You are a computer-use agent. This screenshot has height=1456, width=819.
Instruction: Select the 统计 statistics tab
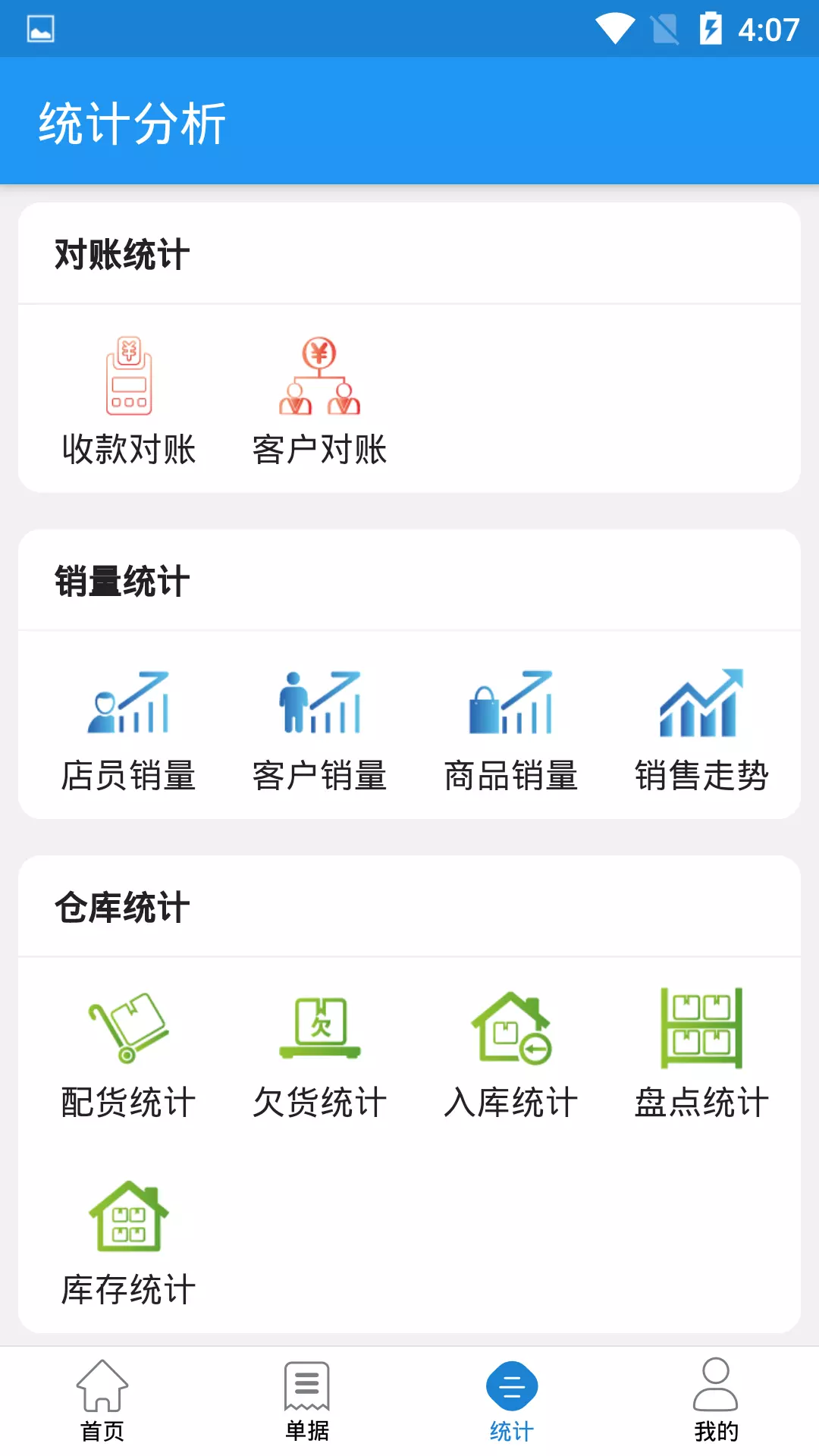(x=512, y=1401)
